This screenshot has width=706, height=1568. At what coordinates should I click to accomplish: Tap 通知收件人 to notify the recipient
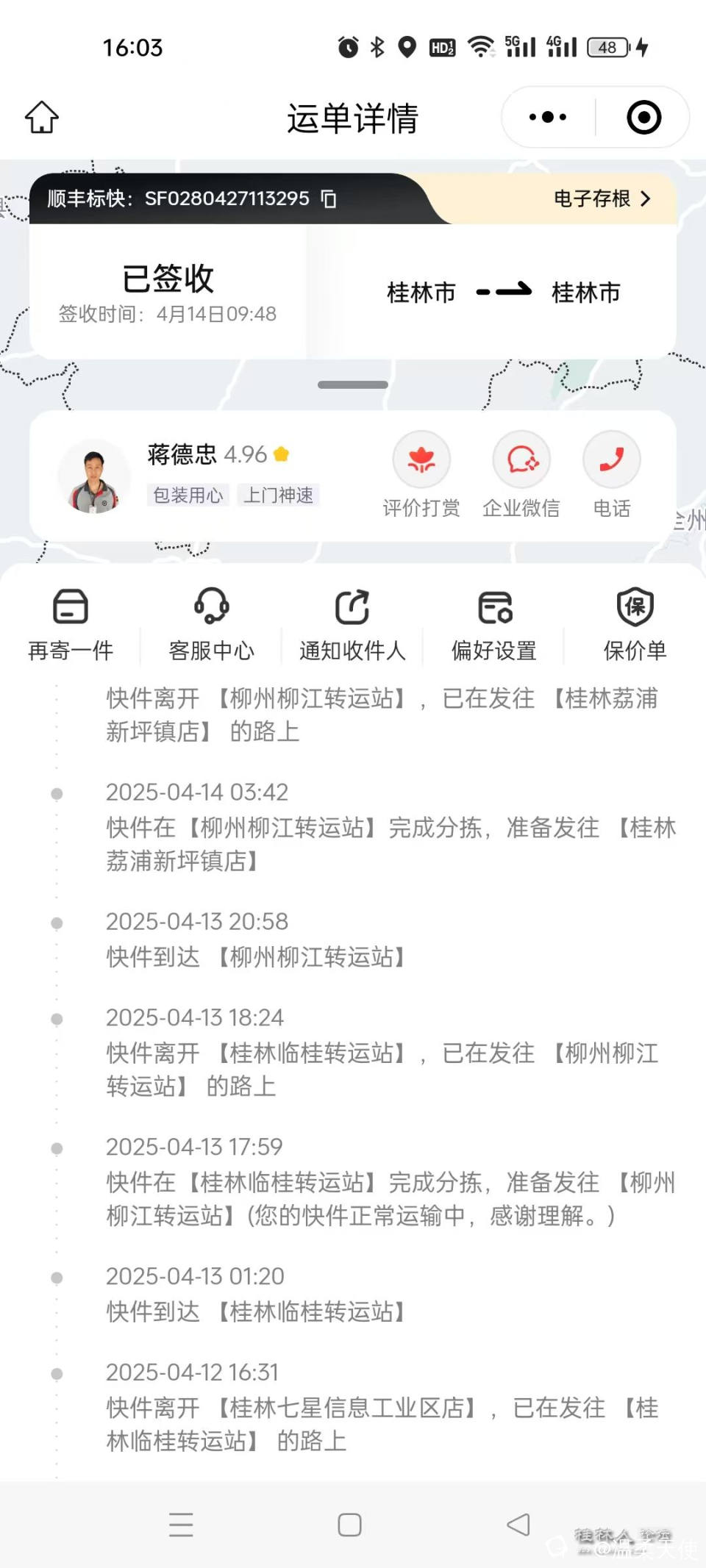tap(352, 623)
